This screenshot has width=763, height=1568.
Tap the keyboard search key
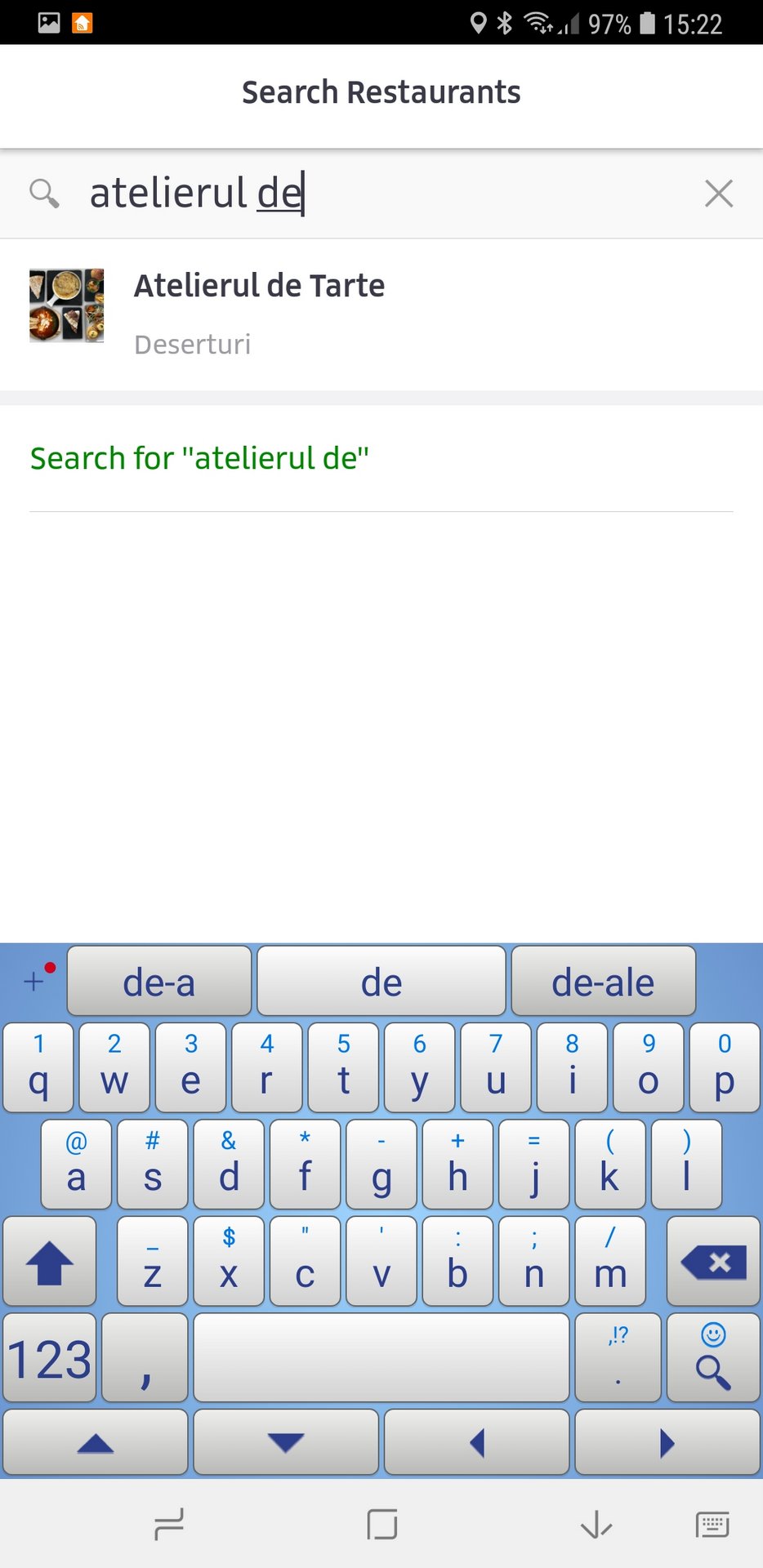(713, 1357)
